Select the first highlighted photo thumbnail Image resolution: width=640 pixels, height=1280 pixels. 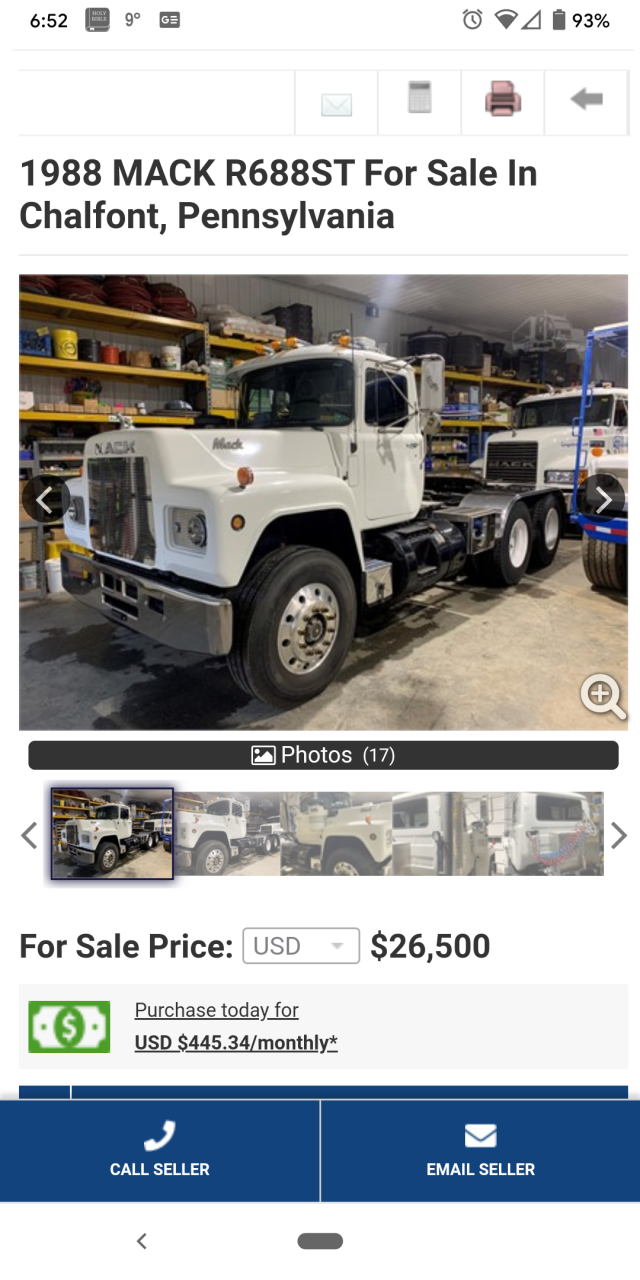(x=112, y=833)
